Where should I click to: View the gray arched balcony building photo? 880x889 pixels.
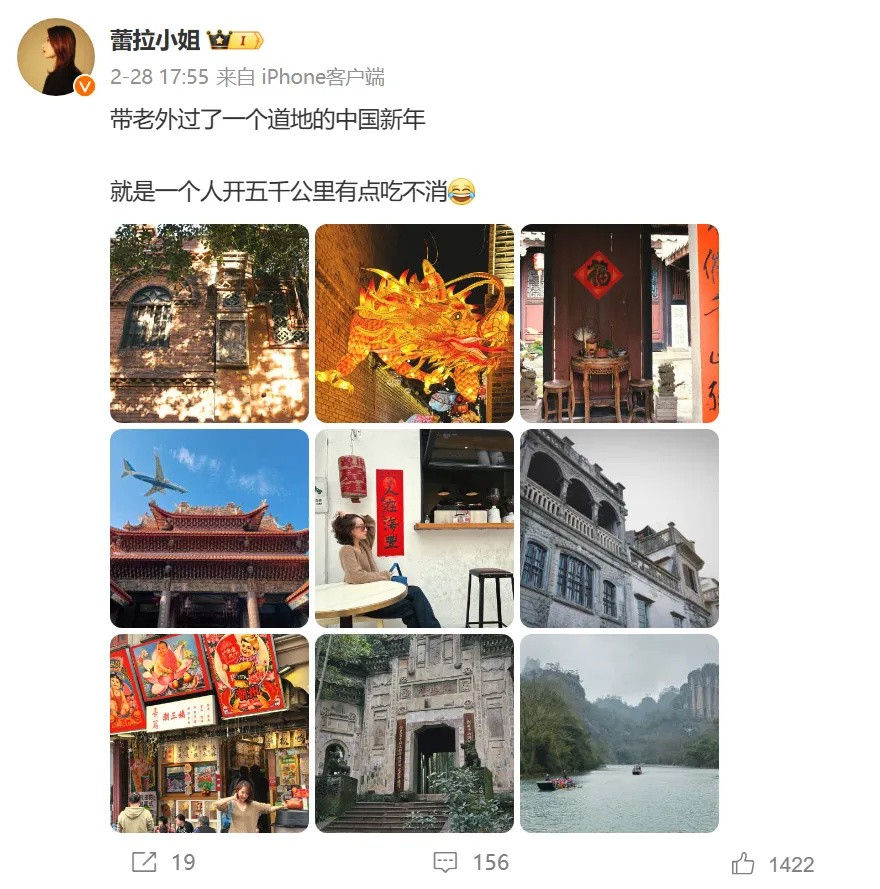[x=619, y=528]
